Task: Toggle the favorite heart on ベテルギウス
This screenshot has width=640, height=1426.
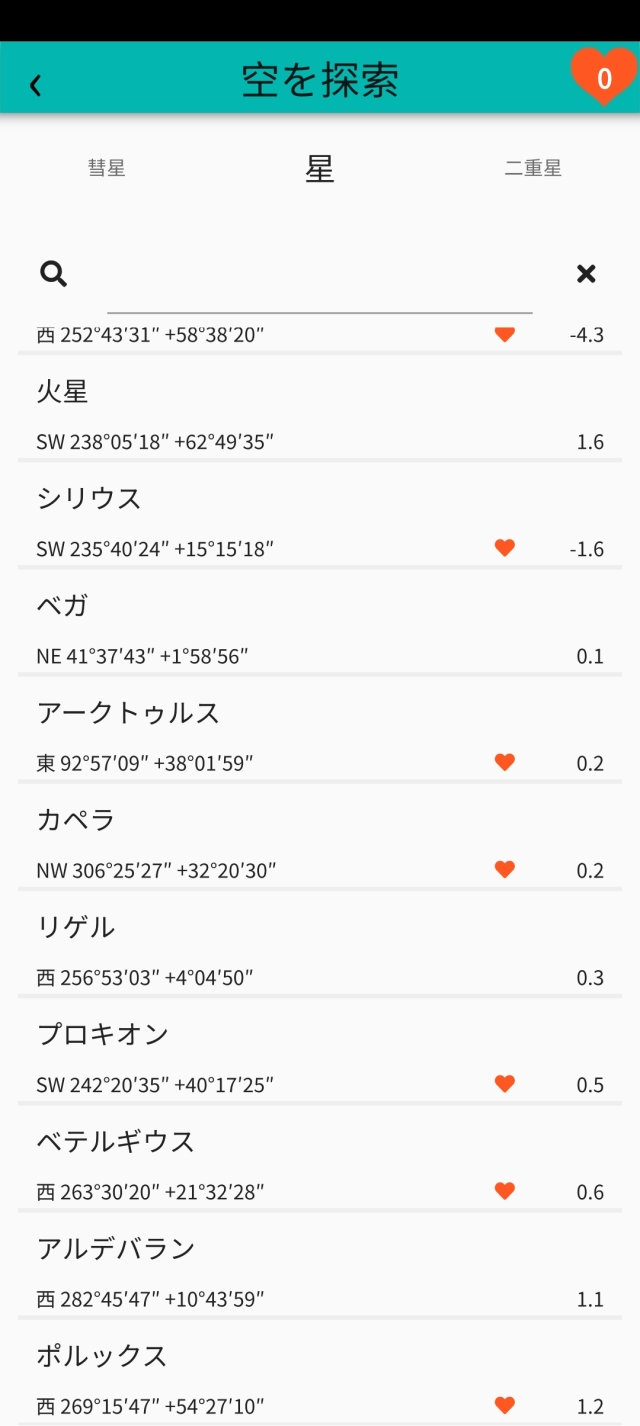Action: click(505, 1191)
